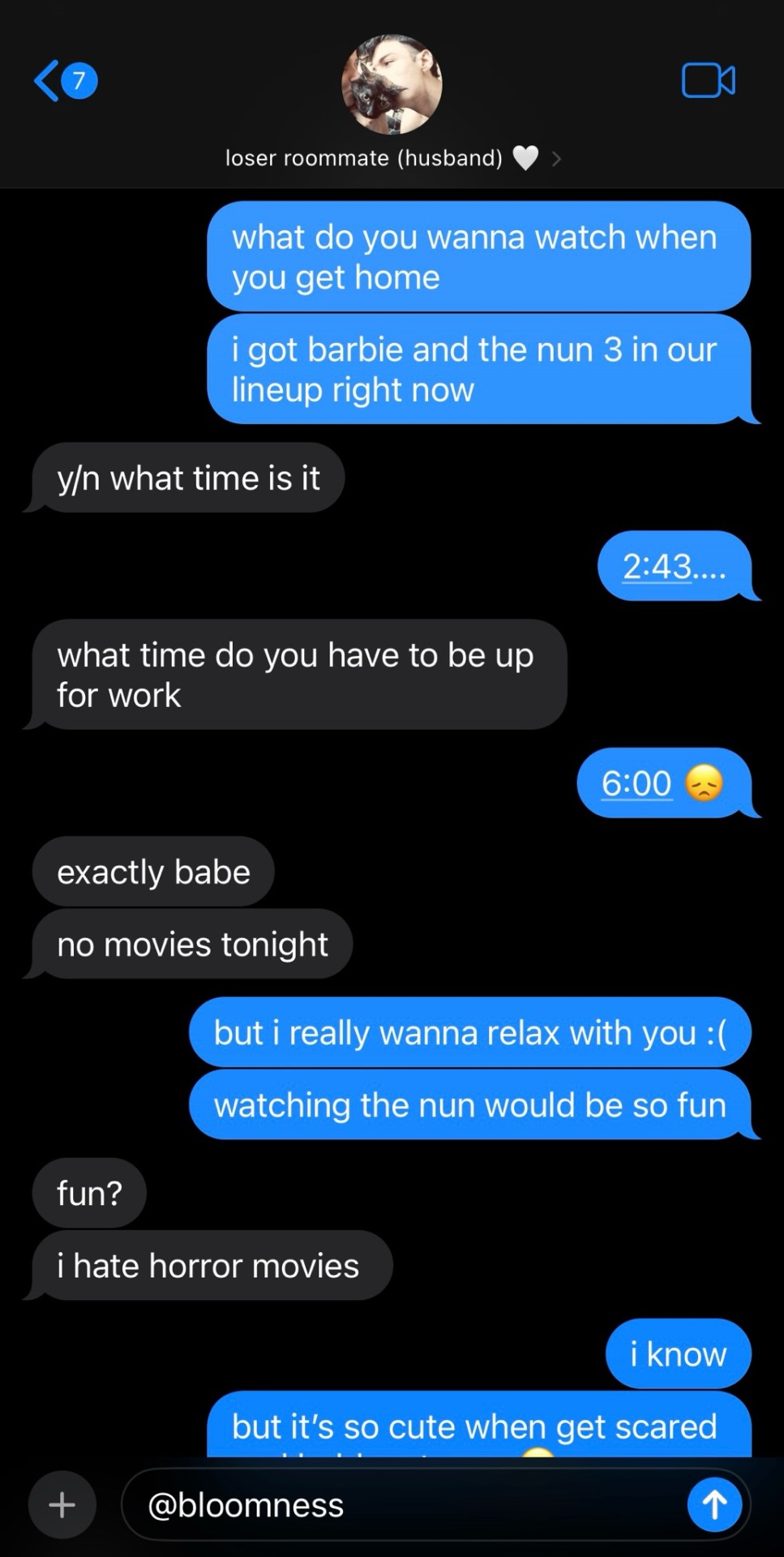Screen dimensions: 784x1557
Task: Send the typed message with the arrow
Action: pos(714,1505)
